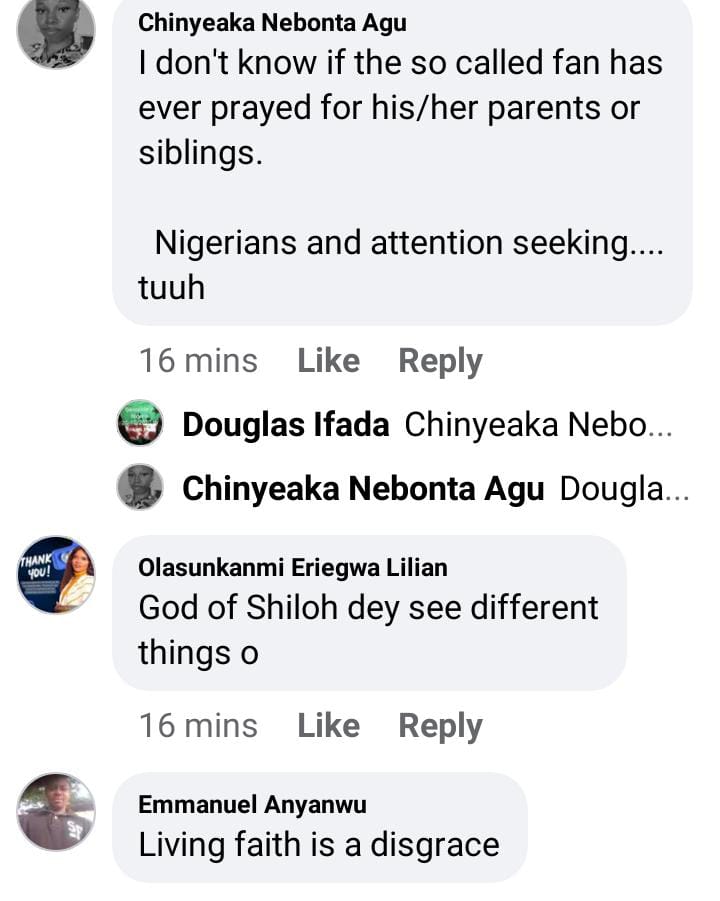Like Olasunkanmi Eriegwa Lilian's comment
The image size is (720, 901).
coord(328,726)
